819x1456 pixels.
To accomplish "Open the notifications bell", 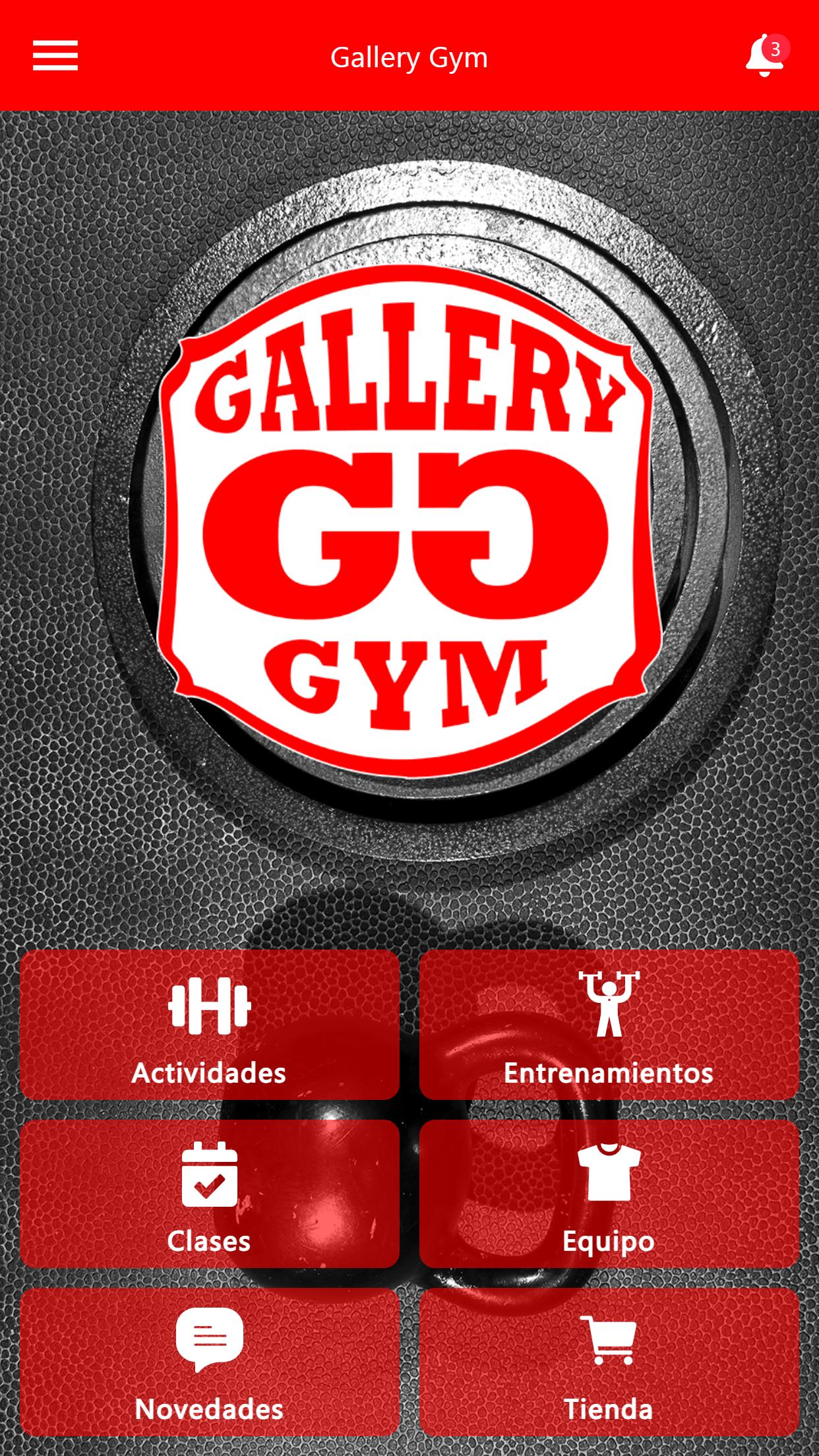I will point(766,55).
